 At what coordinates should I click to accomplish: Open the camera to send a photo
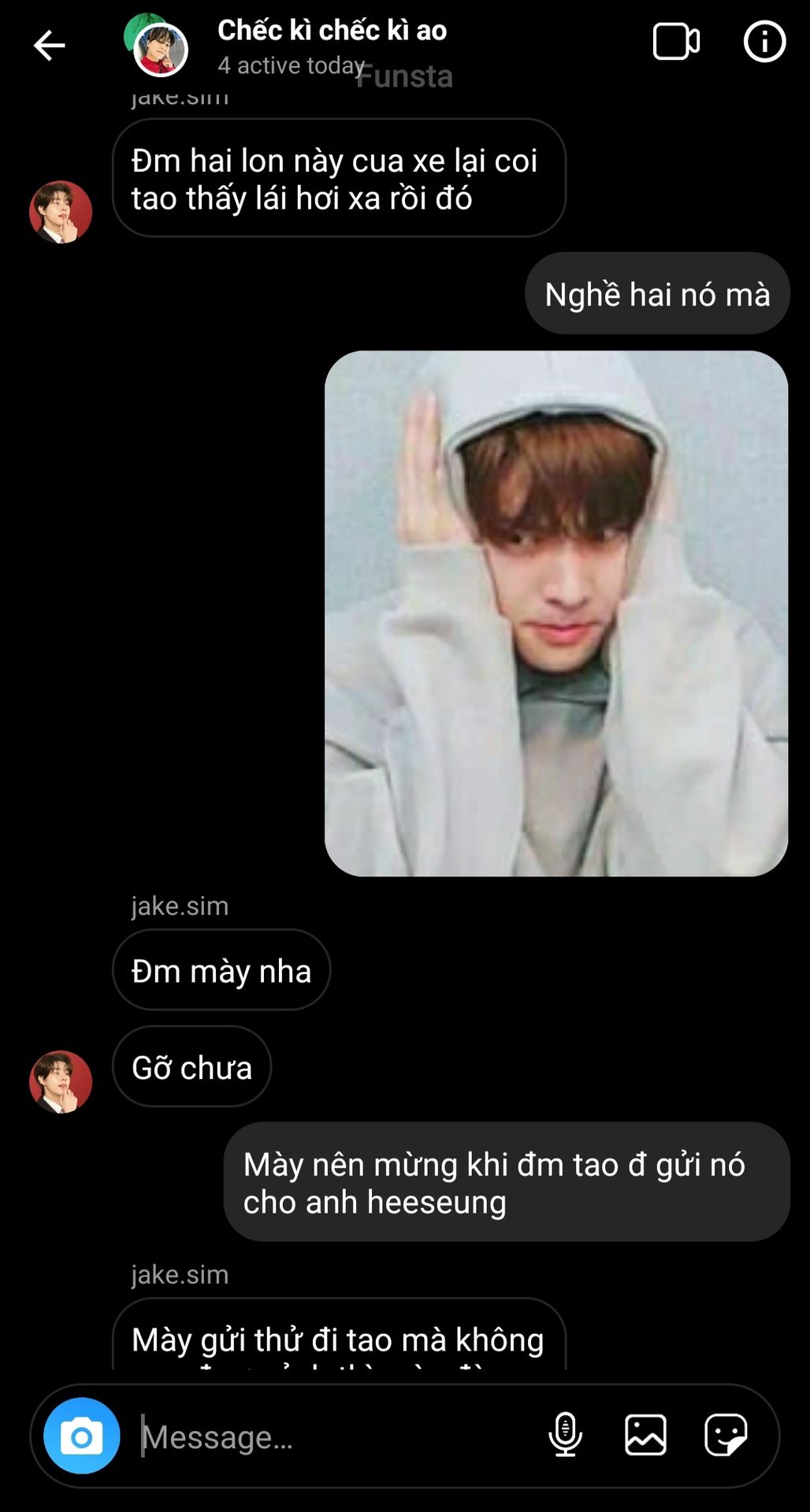(x=82, y=1436)
